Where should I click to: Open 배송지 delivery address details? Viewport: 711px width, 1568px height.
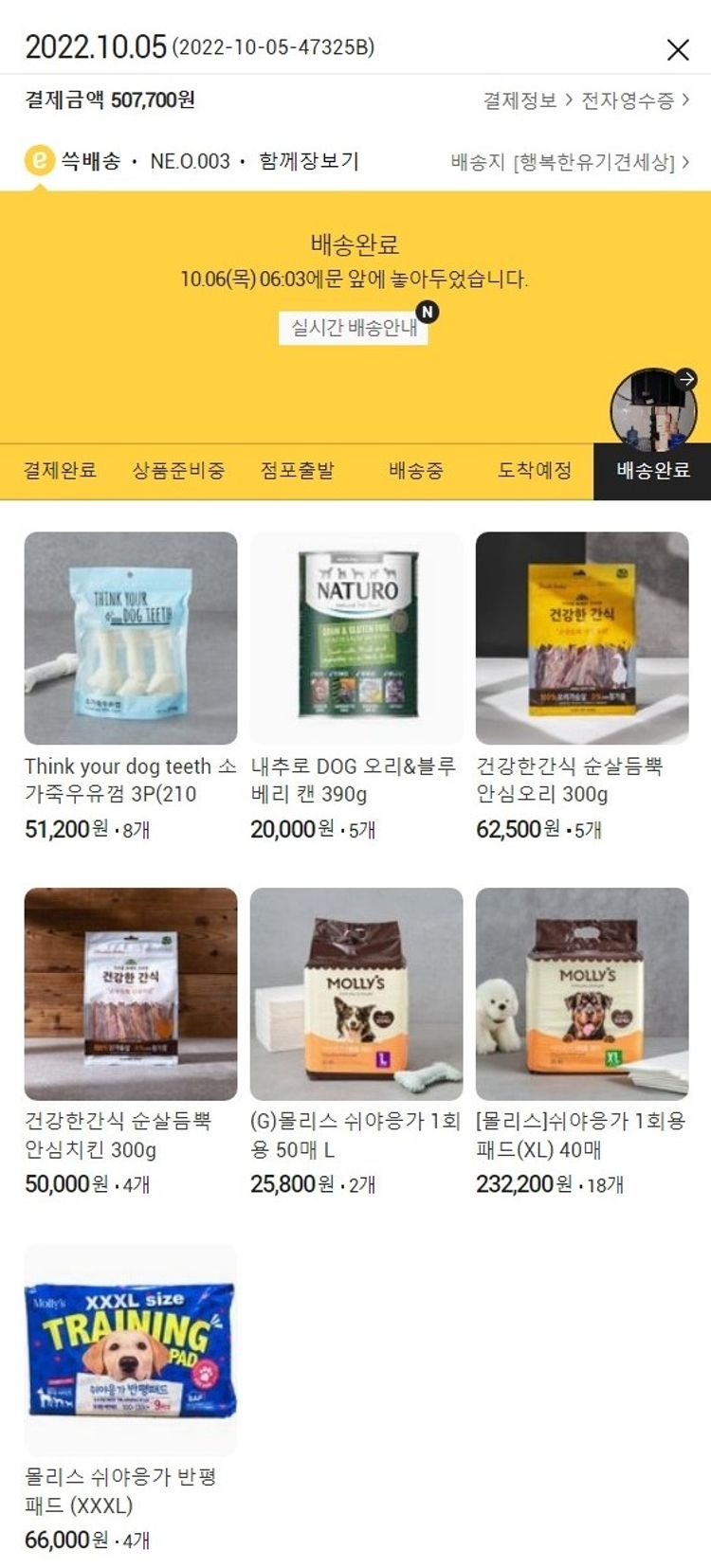(x=570, y=163)
